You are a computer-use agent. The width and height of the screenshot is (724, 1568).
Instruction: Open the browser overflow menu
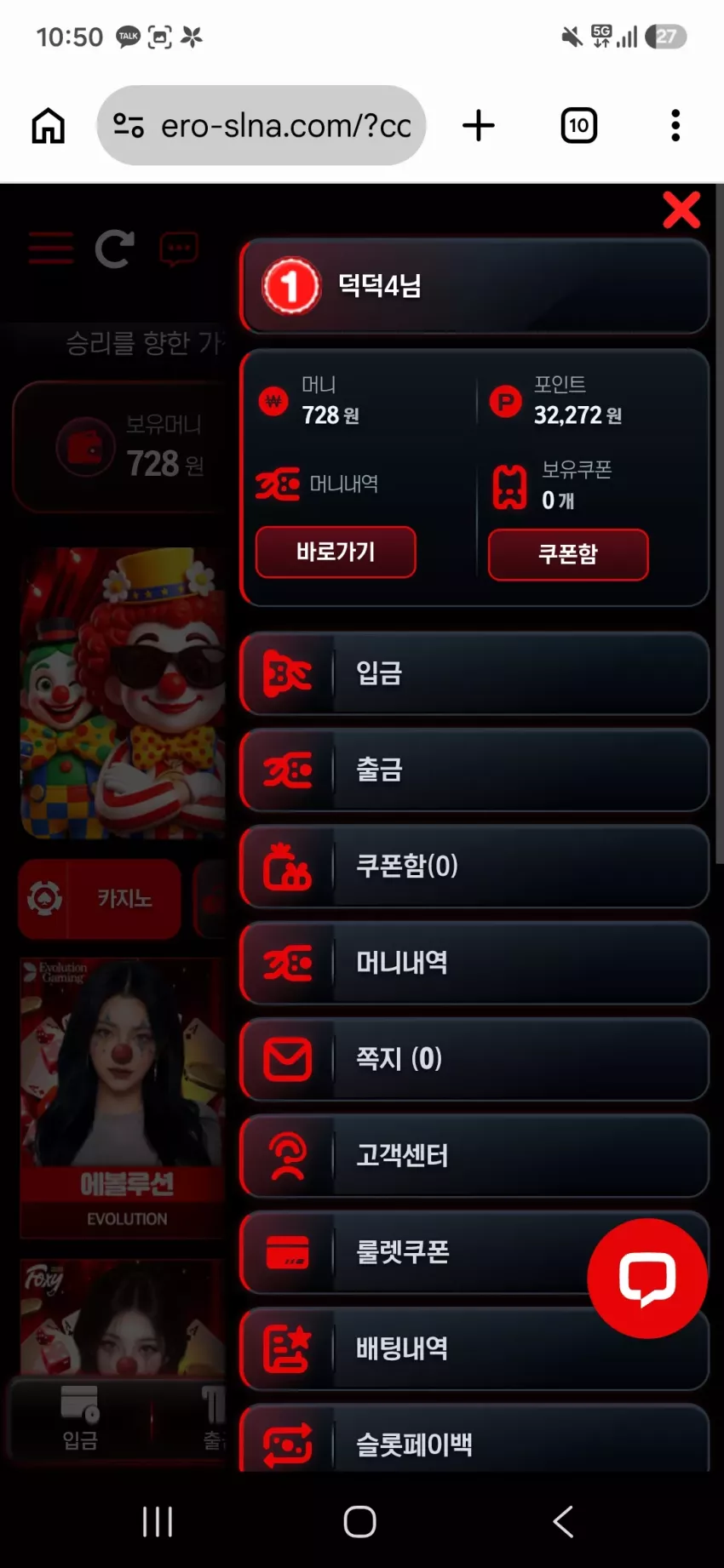point(675,126)
